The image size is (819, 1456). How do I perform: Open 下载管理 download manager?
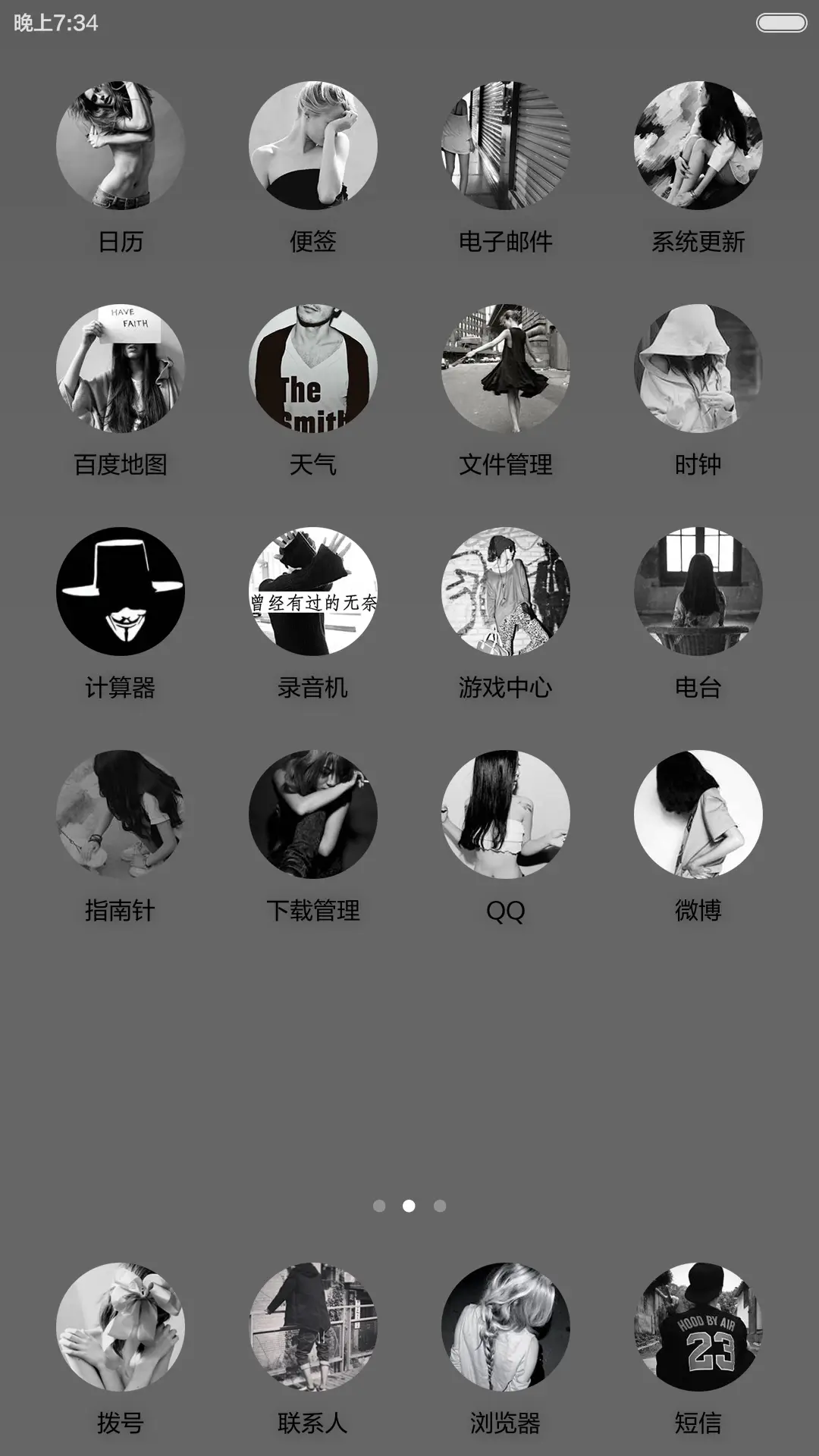coord(313,814)
